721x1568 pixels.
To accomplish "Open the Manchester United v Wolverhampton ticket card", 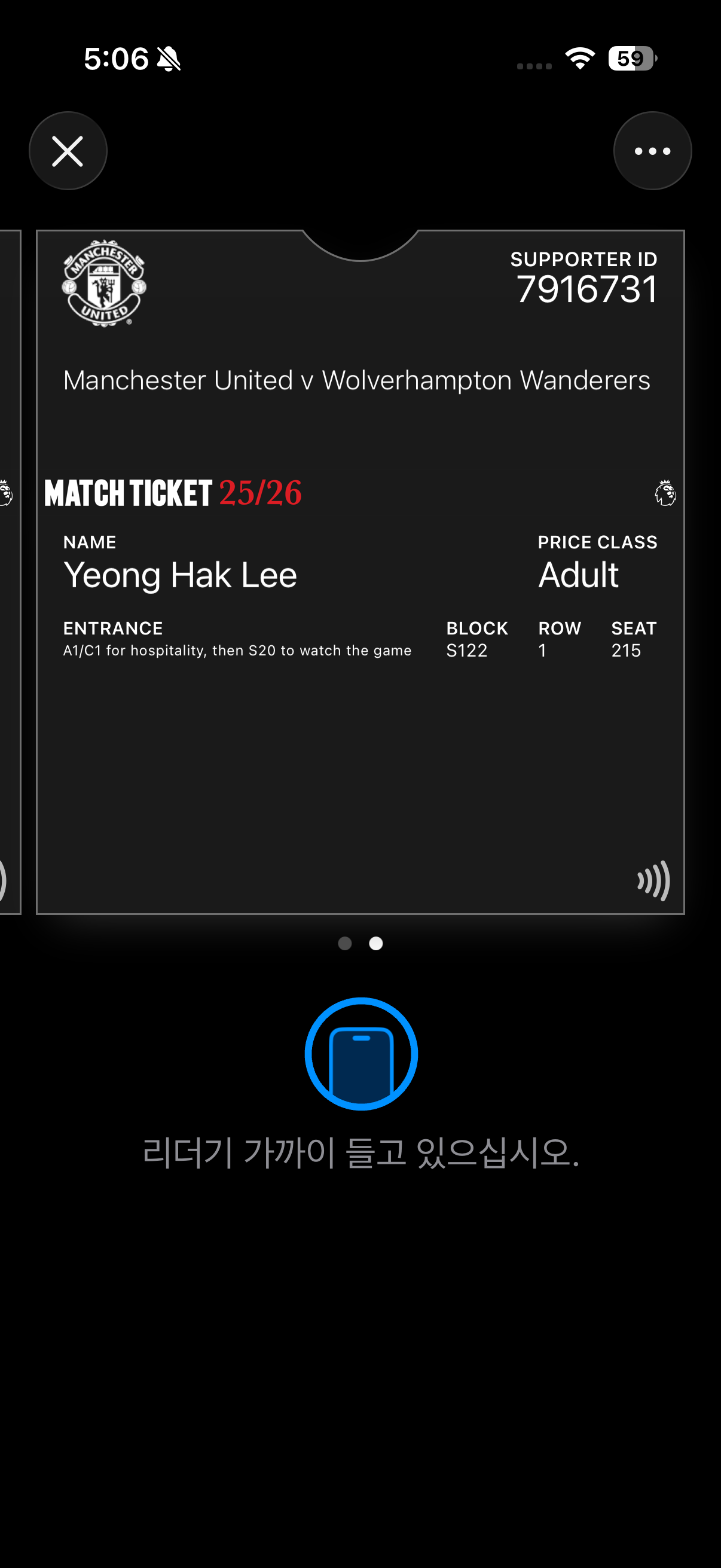I will pyautogui.click(x=360, y=571).
